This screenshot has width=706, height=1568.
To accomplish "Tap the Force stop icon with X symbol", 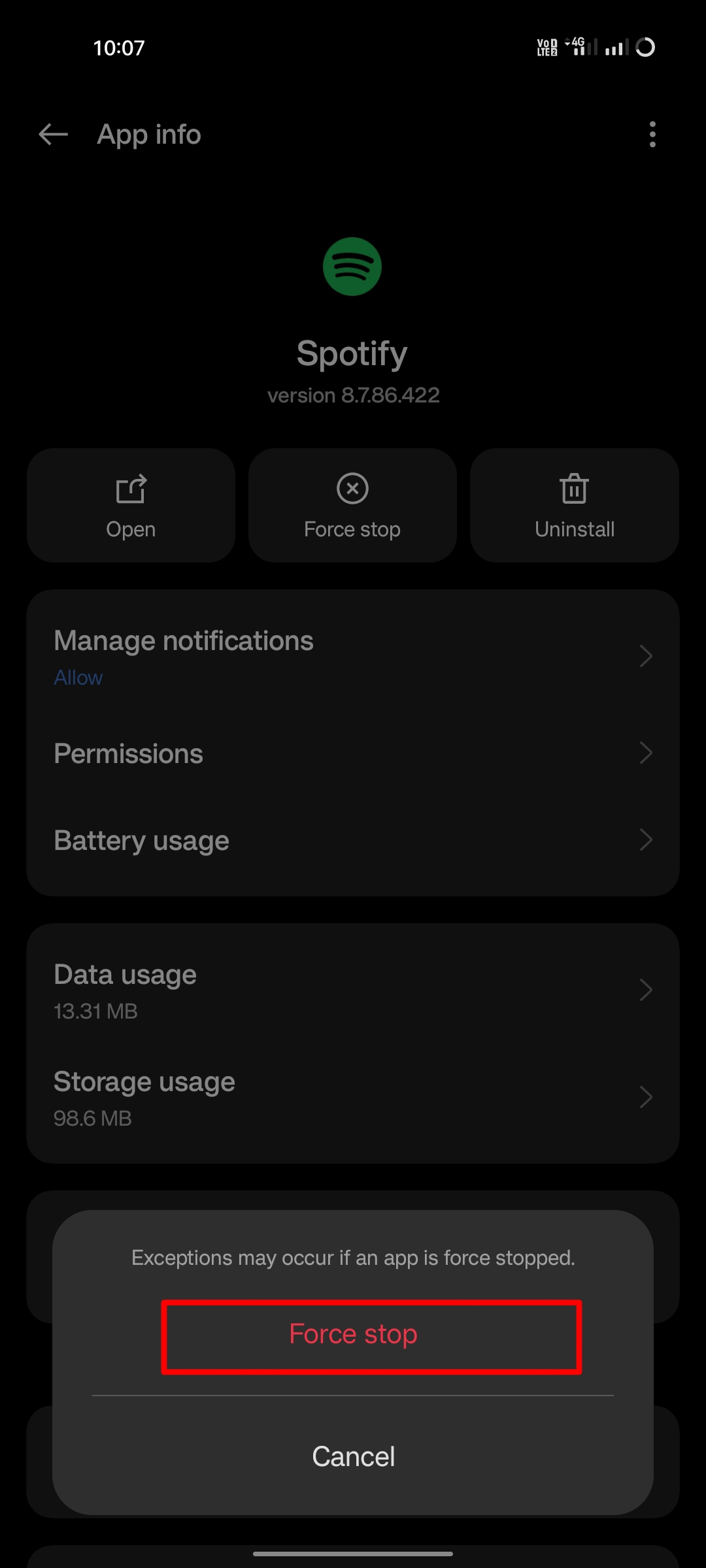I will point(352,488).
